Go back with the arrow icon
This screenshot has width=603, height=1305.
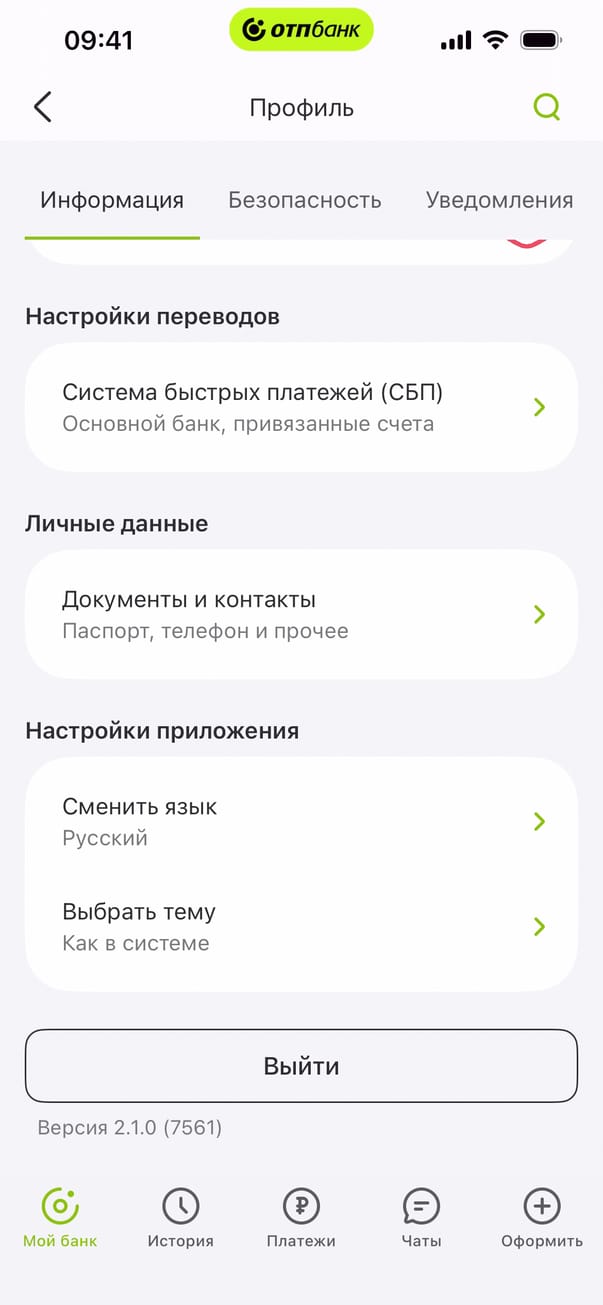point(42,107)
